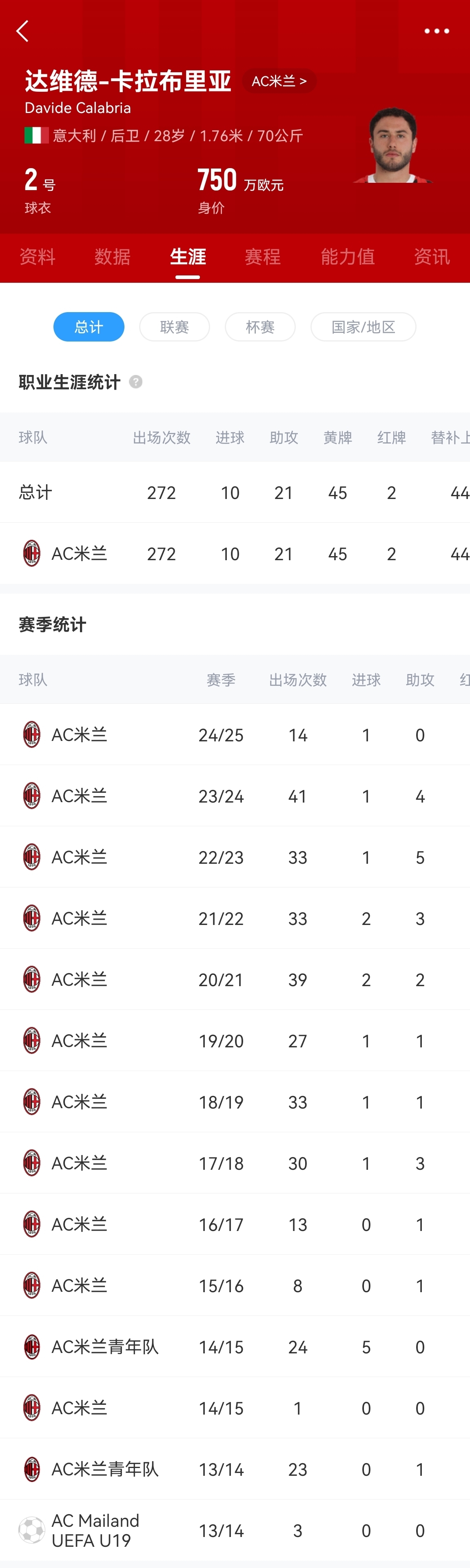Screen dimensions: 470x1568
Task: Switch to the 资讯 tab
Action: tap(432, 257)
